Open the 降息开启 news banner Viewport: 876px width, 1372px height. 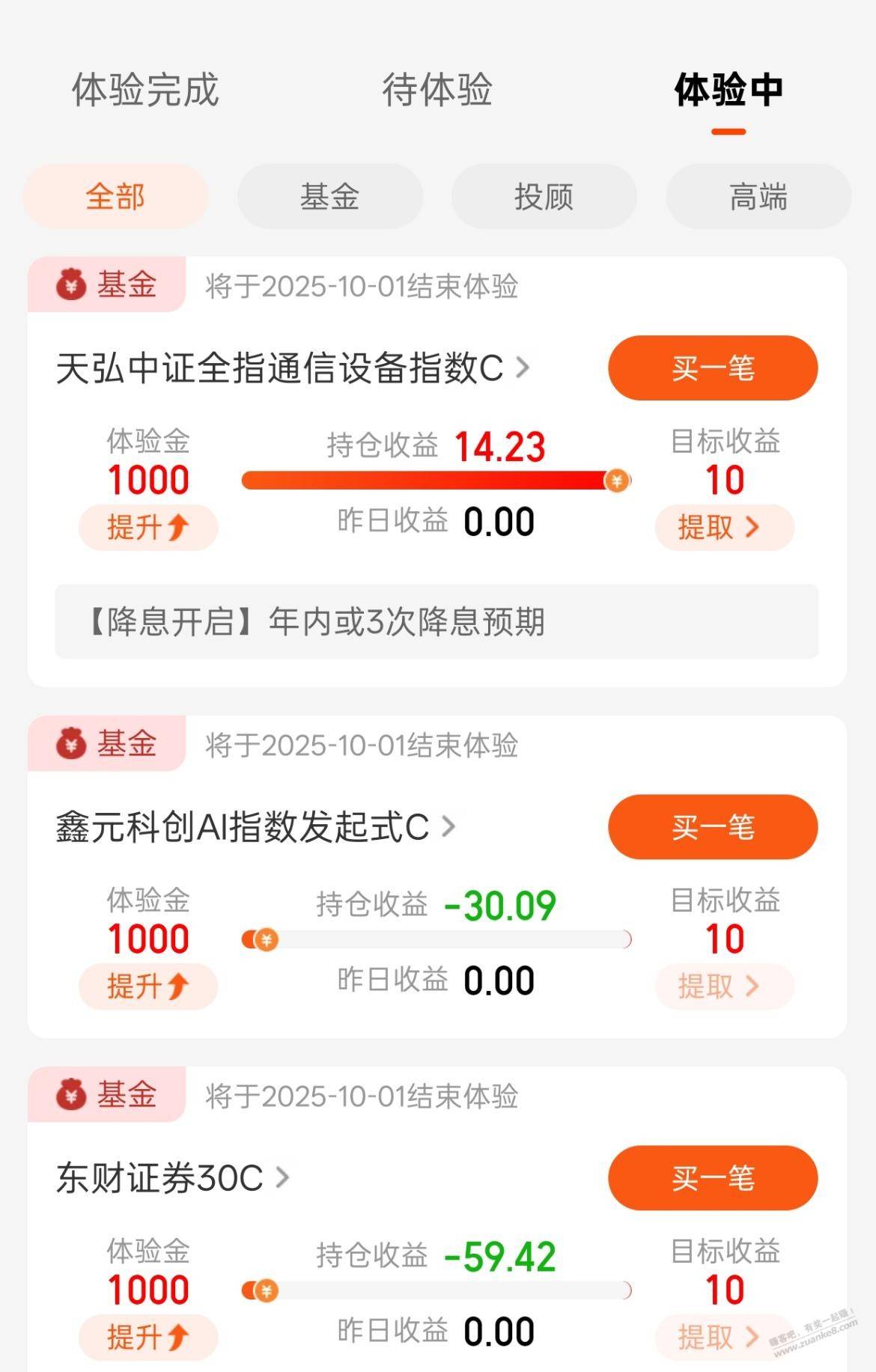click(438, 621)
